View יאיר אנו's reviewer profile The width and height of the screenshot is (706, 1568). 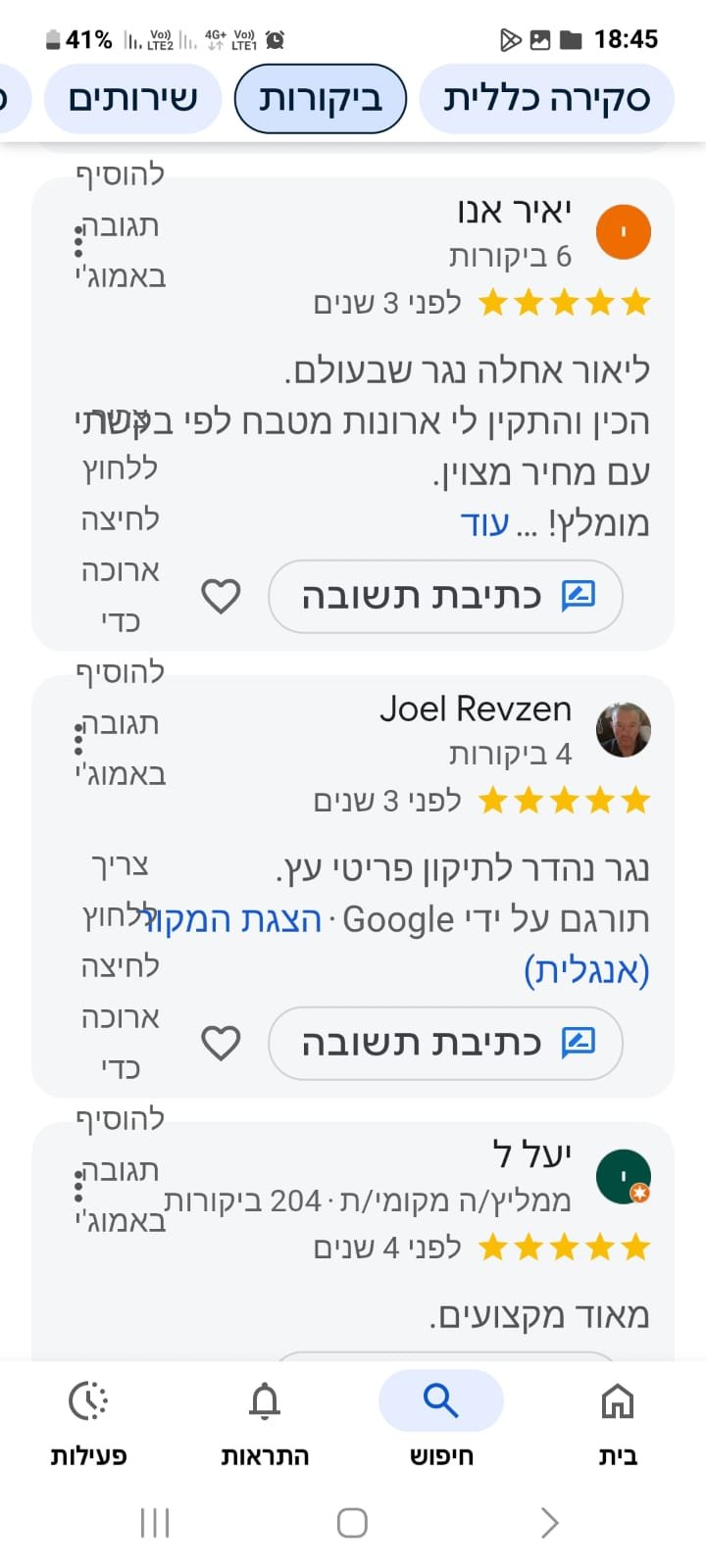[624, 232]
